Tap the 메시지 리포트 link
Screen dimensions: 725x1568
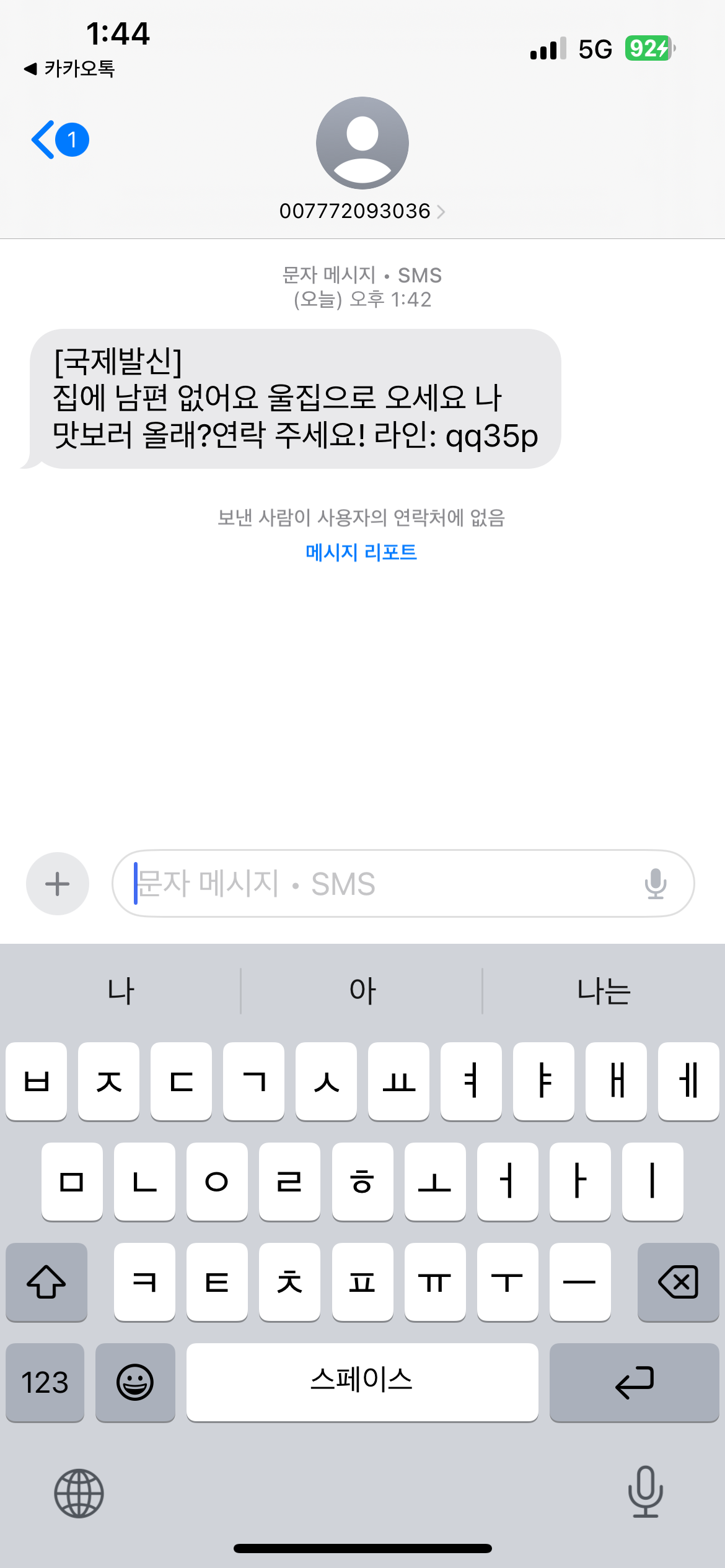(361, 552)
